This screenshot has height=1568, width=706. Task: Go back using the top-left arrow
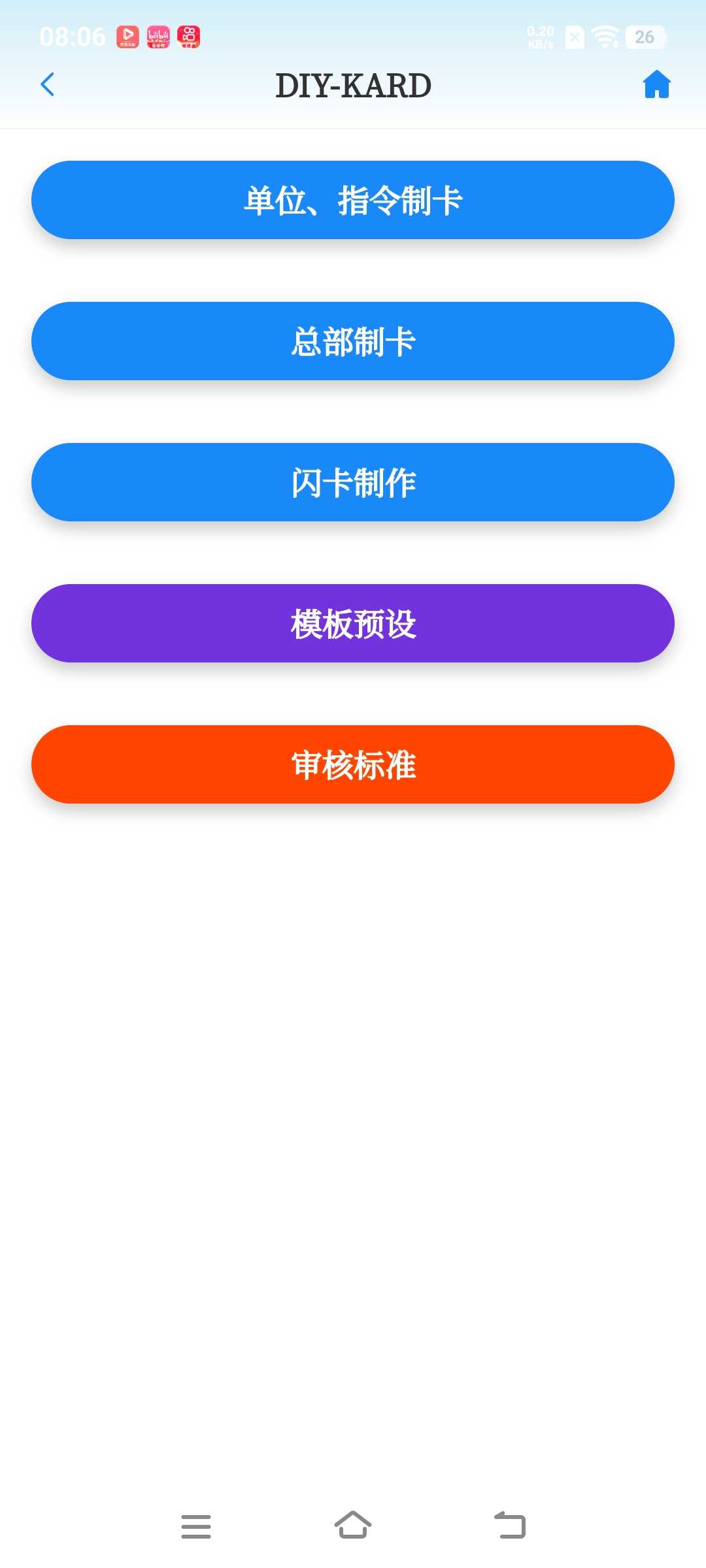point(48,85)
